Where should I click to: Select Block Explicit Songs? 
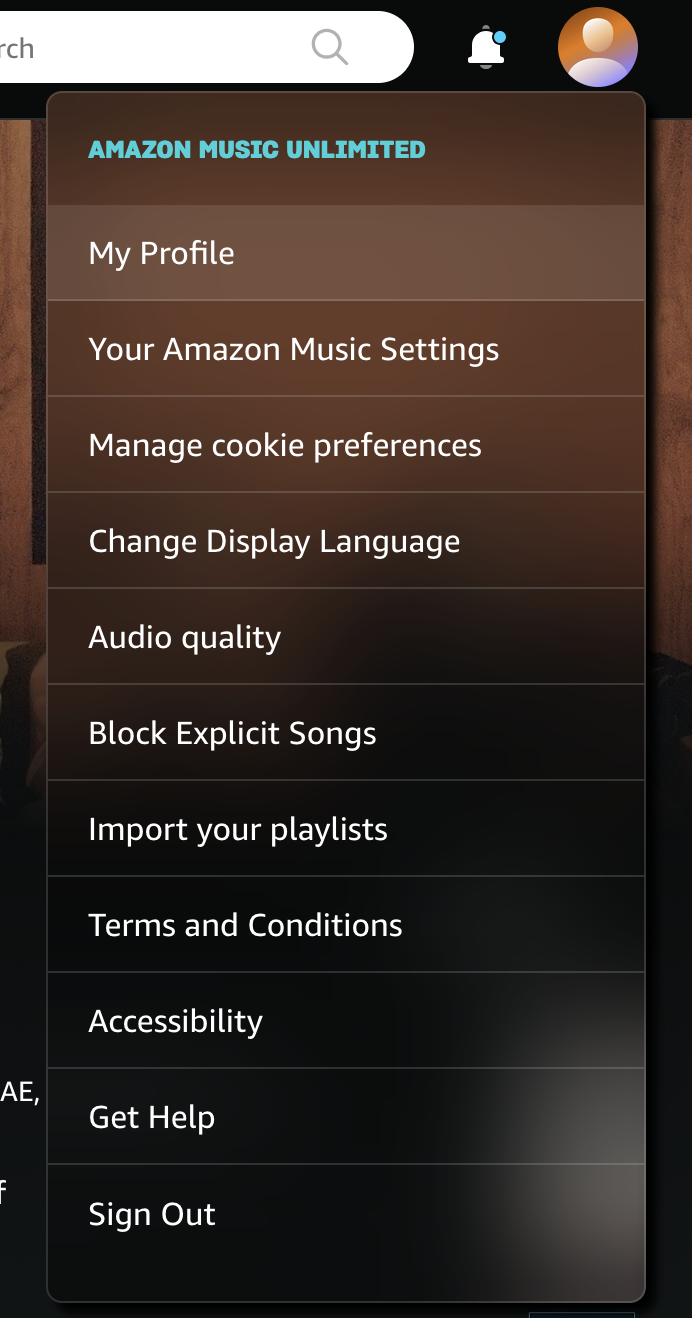[x=345, y=733]
